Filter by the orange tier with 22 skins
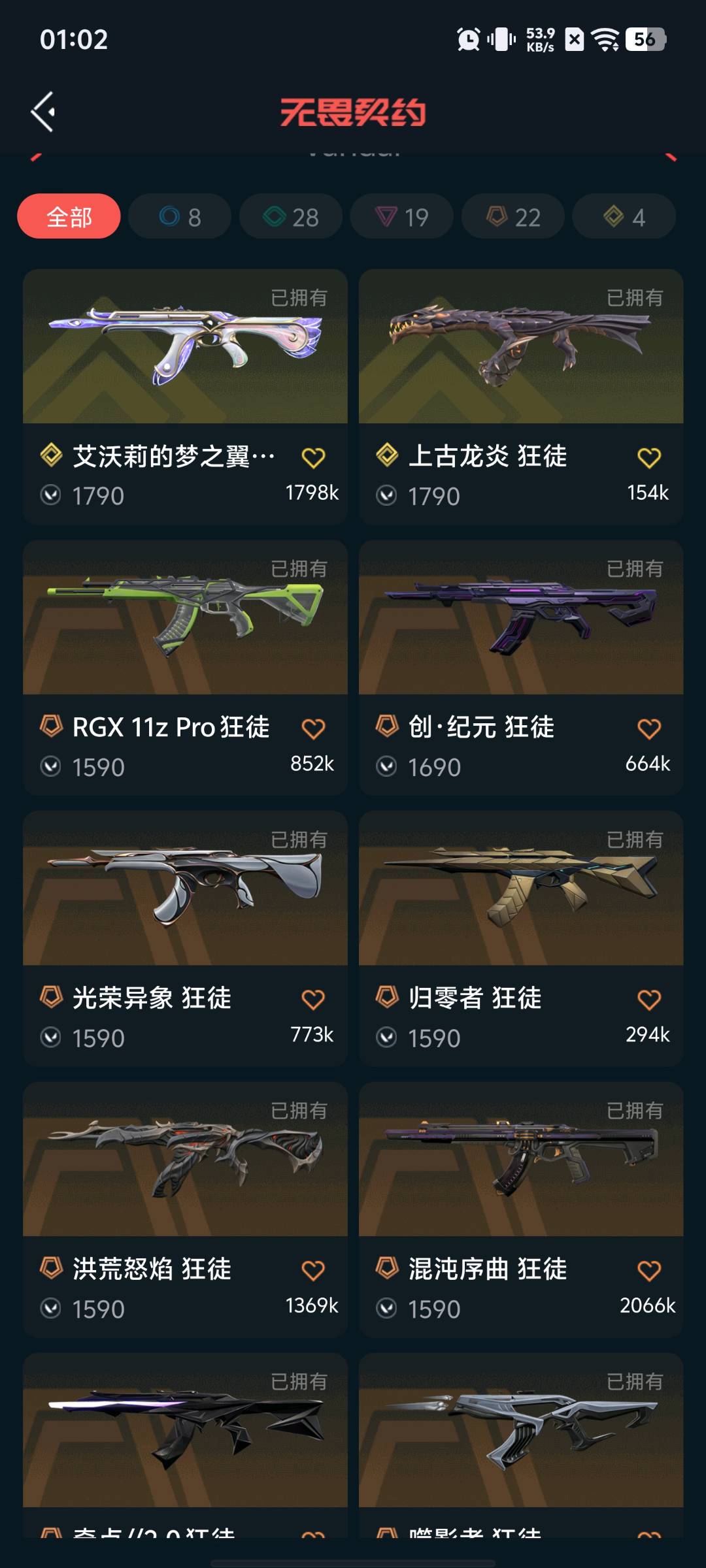Viewport: 706px width, 1568px height. 513,216
